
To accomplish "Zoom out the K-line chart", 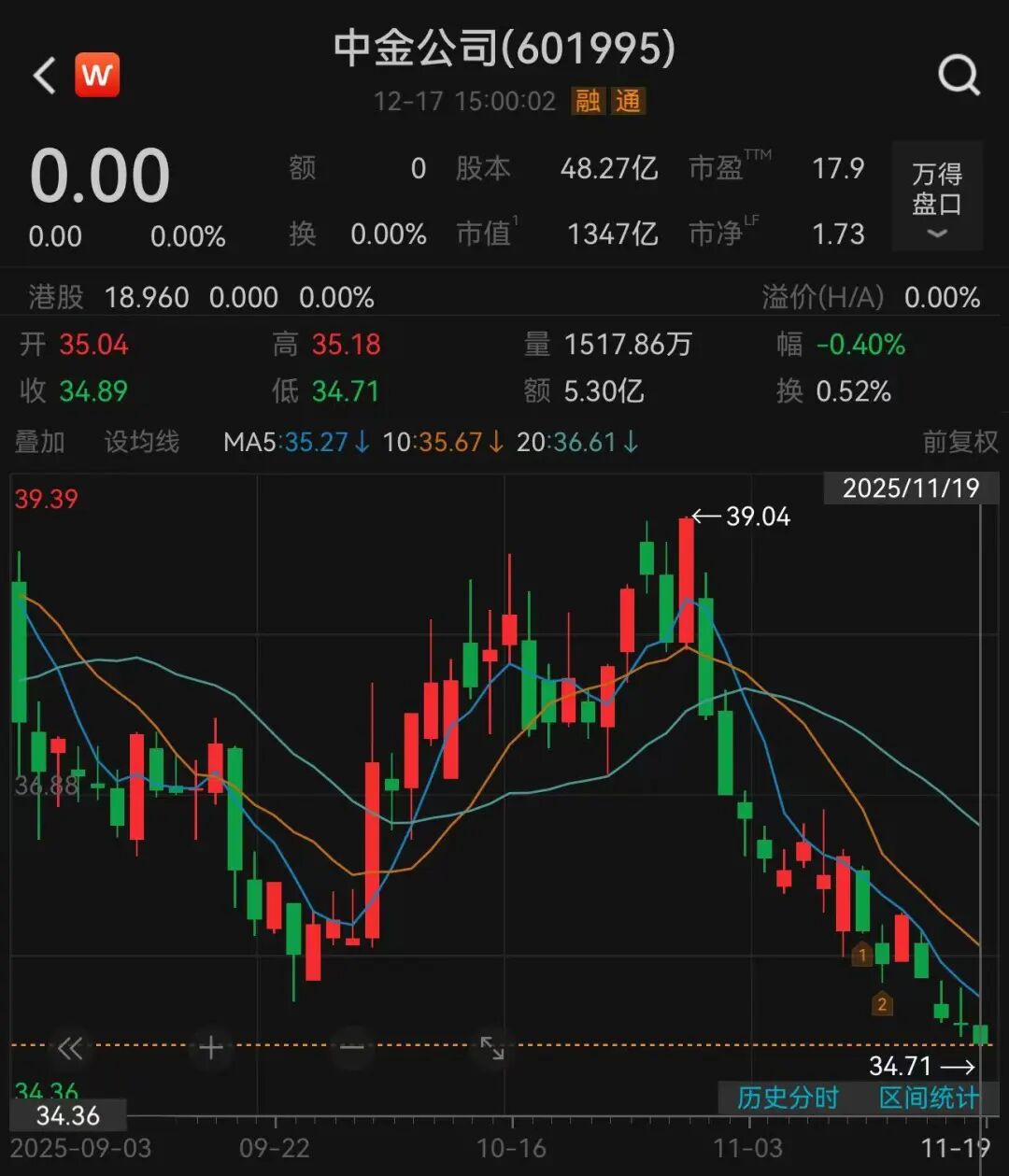I will [x=352, y=1048].
